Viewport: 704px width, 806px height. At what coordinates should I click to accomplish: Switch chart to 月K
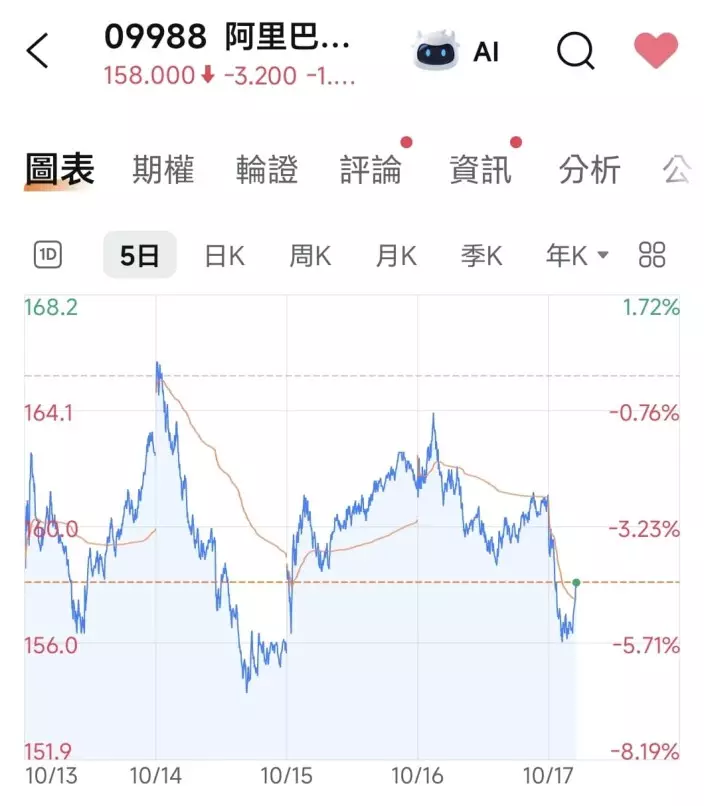pyautogui.click(x=396, y=255)
